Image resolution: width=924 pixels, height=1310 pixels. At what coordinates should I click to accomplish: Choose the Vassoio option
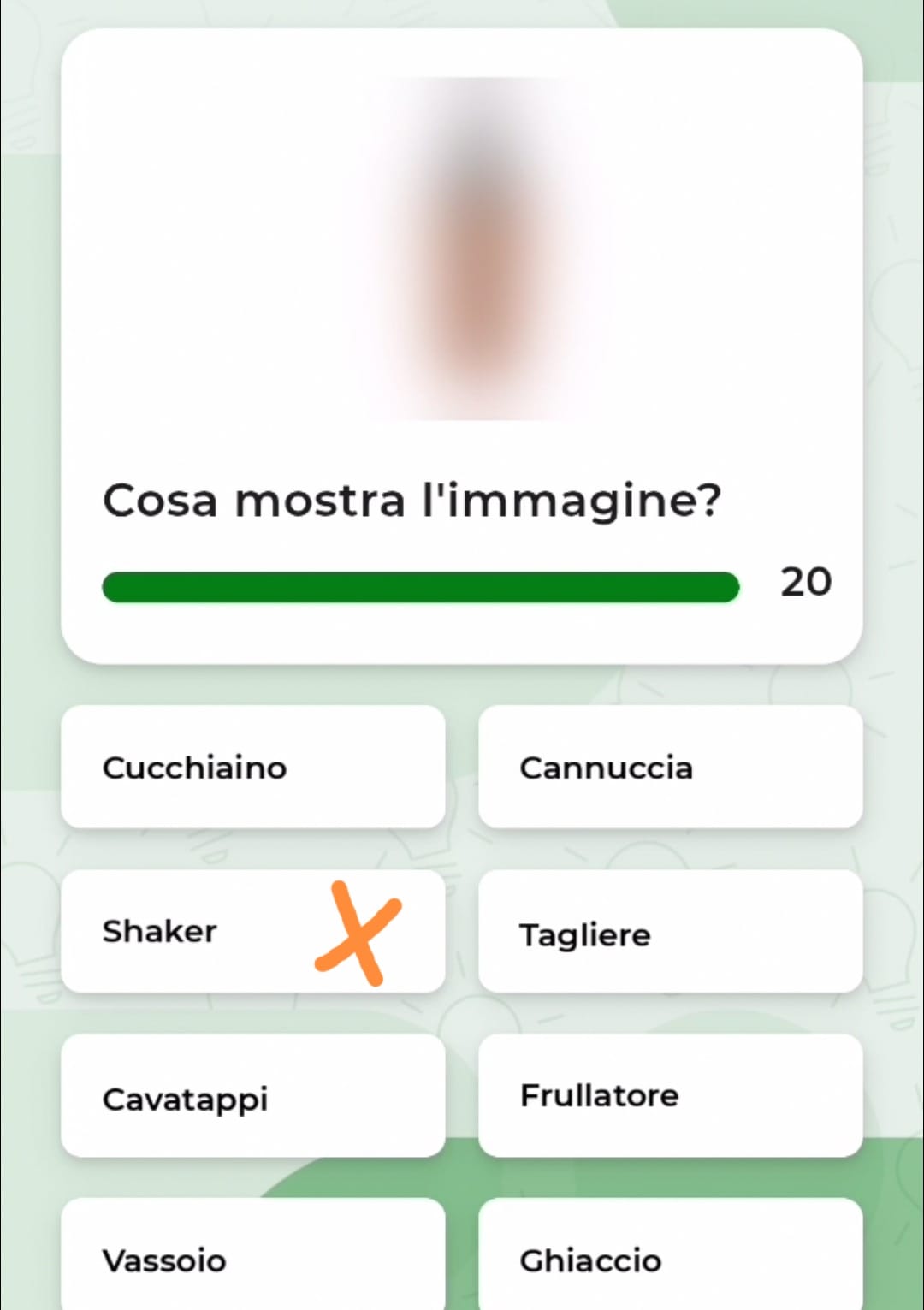coord(252,1256)
